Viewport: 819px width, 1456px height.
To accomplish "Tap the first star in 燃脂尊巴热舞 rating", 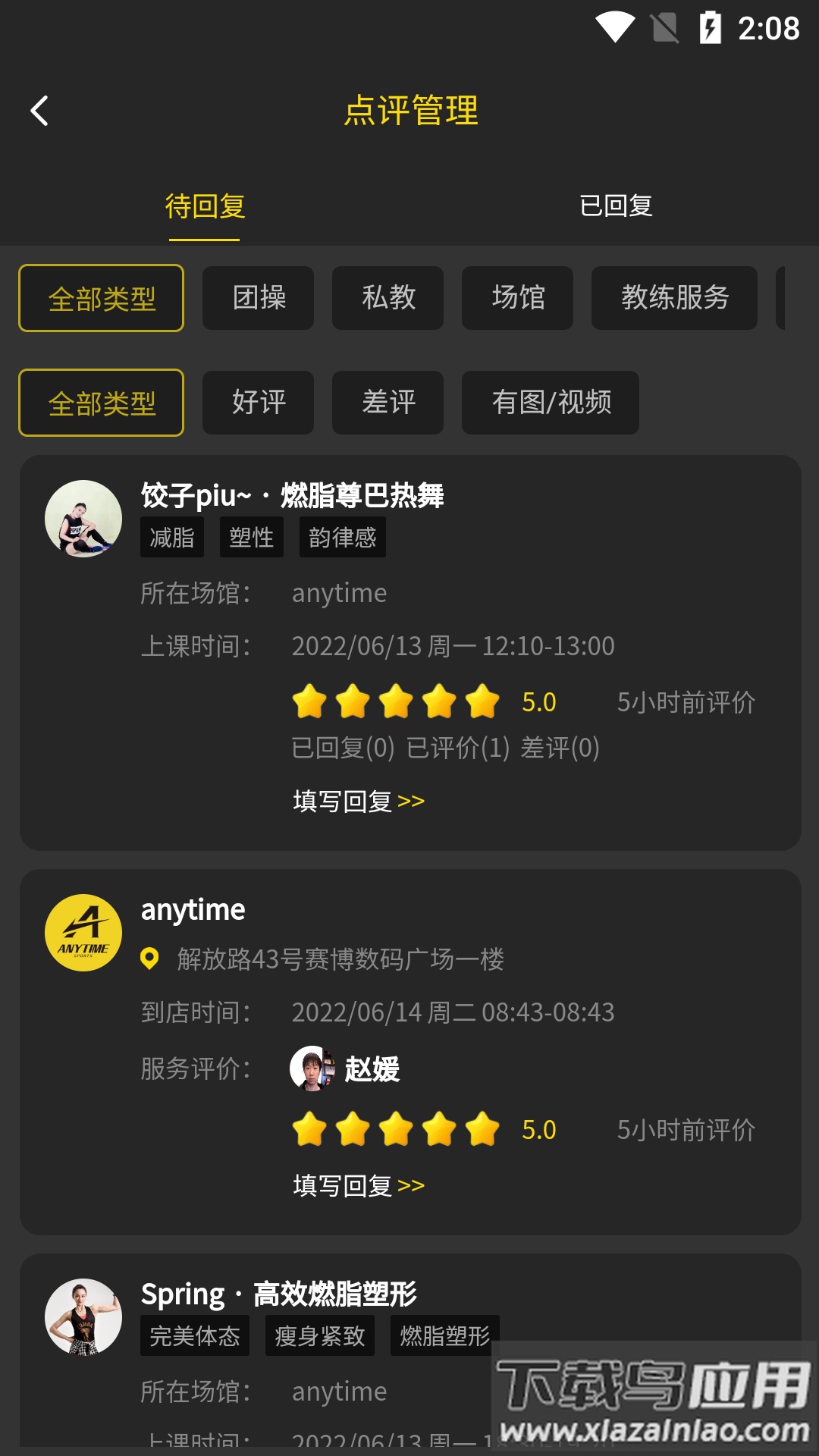I will pyautogui.click(x=311, y=702).
